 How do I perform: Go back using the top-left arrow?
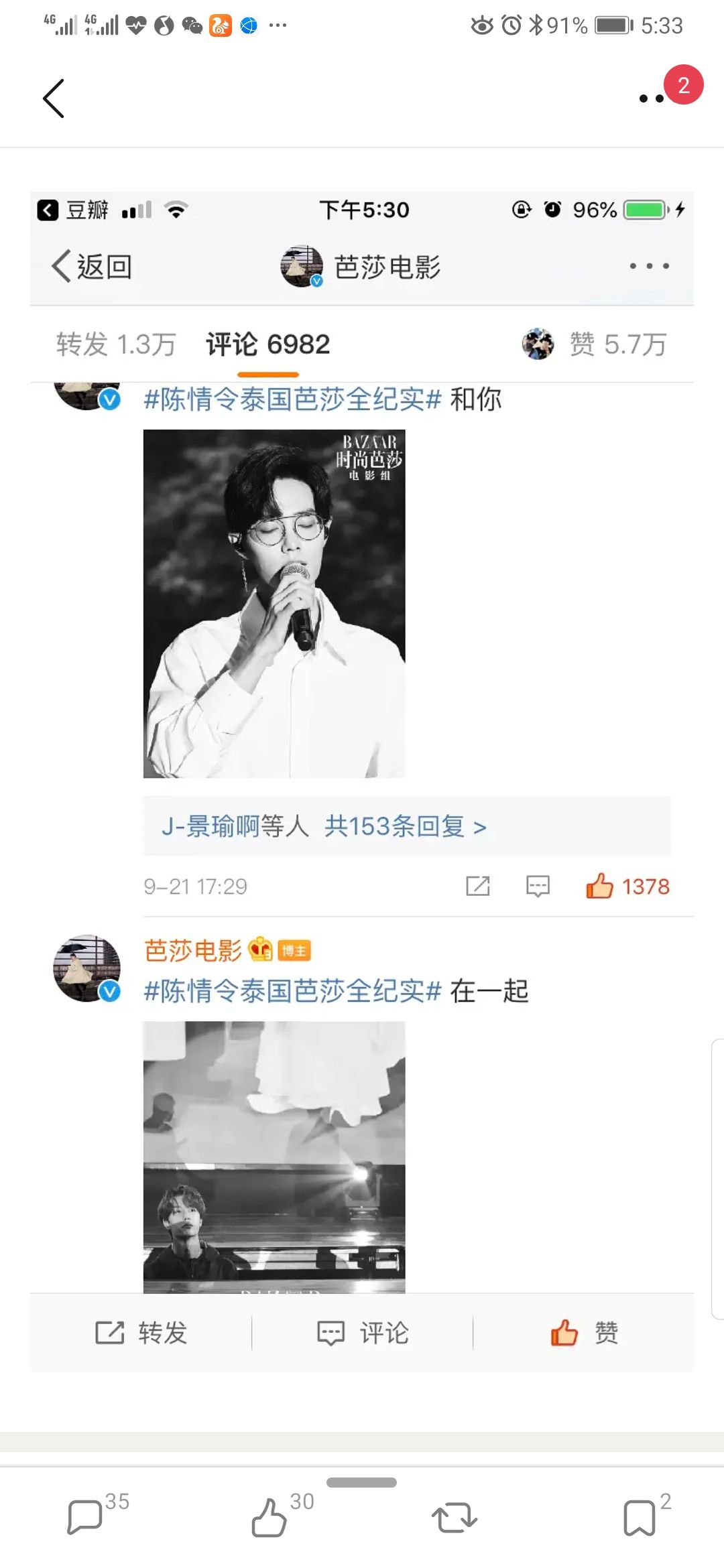[x=54, y=99]
